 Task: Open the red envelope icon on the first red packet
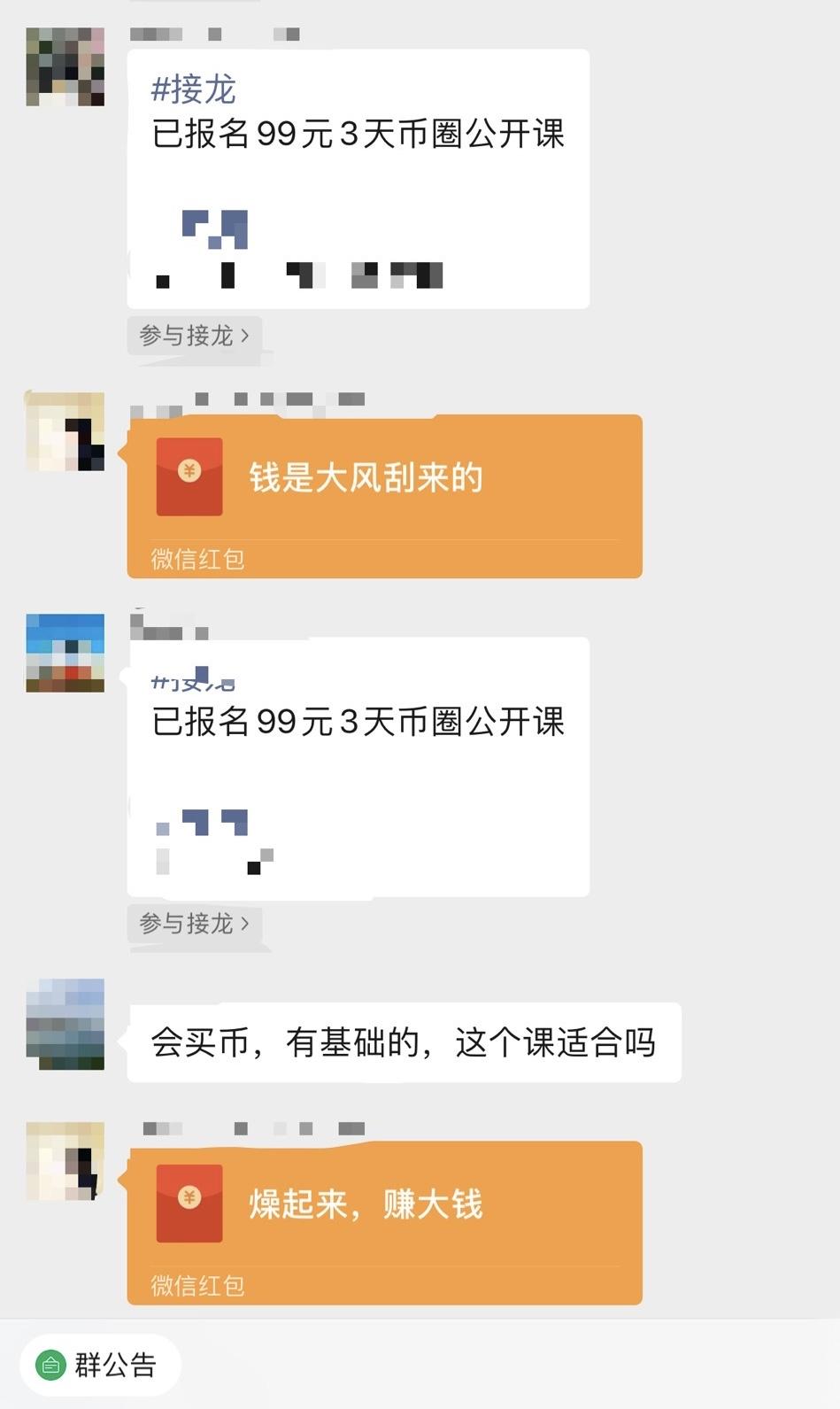click(189, 476)
